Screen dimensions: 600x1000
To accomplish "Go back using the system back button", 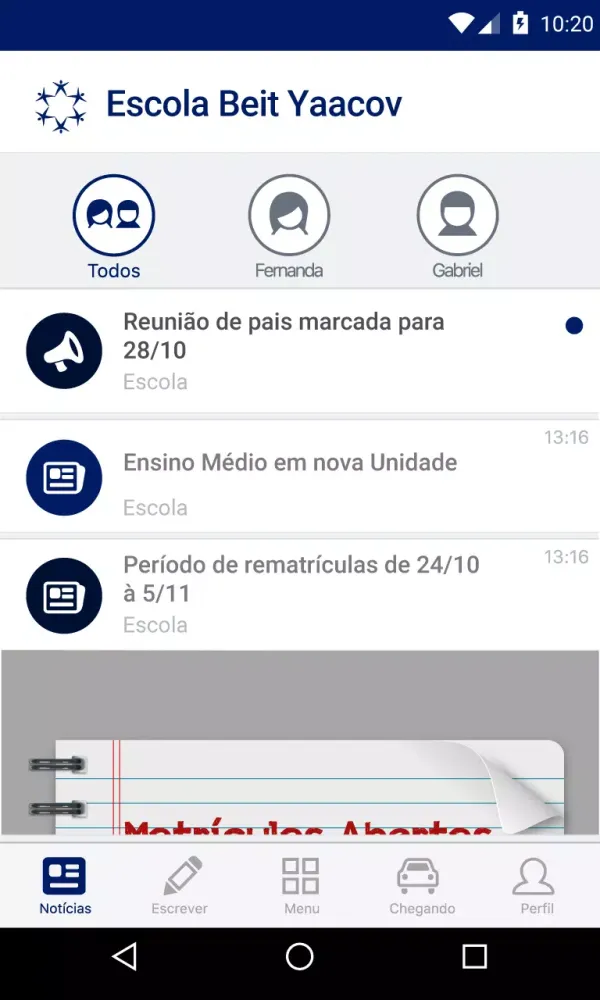I will pyautogui.click(x=125, y=957).
